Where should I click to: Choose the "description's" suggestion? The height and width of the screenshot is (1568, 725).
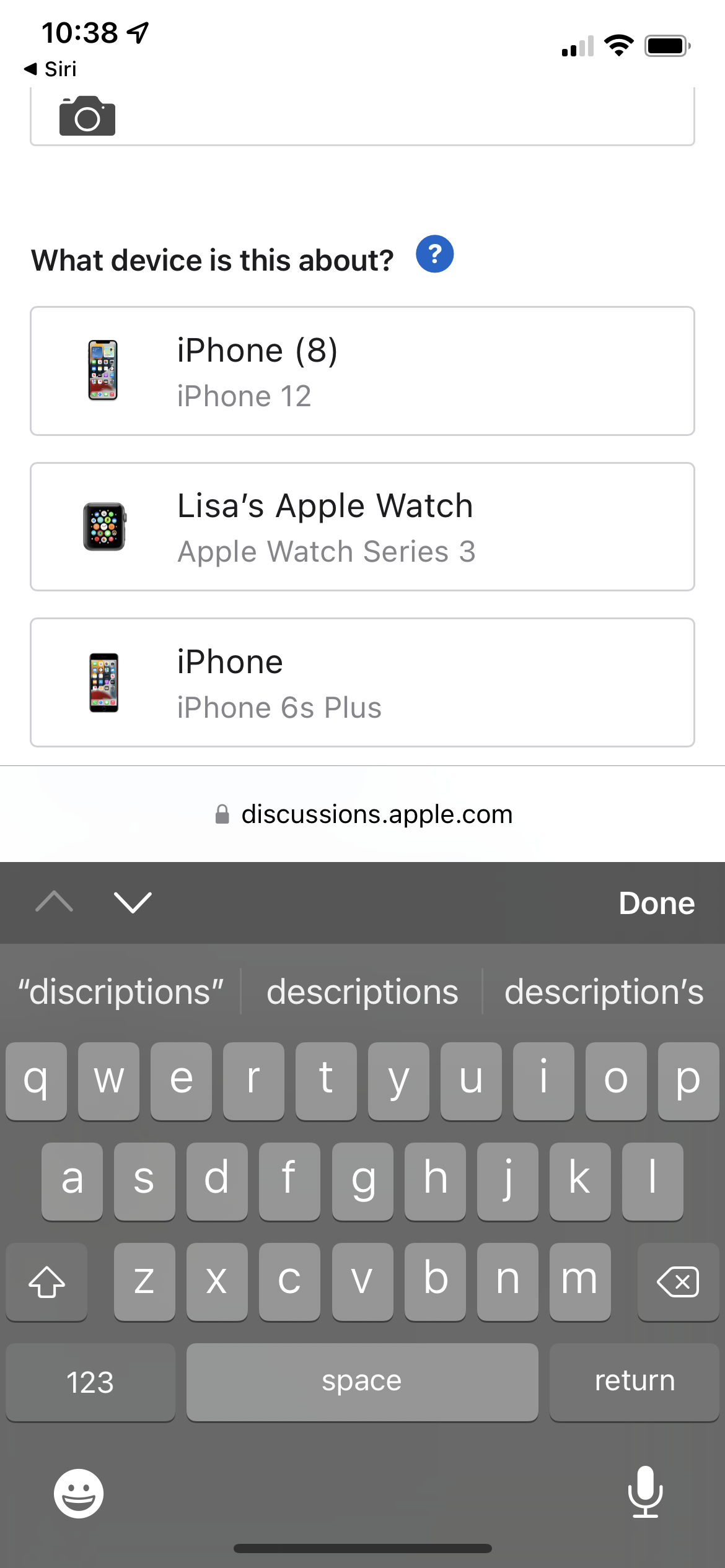(604, 992)
